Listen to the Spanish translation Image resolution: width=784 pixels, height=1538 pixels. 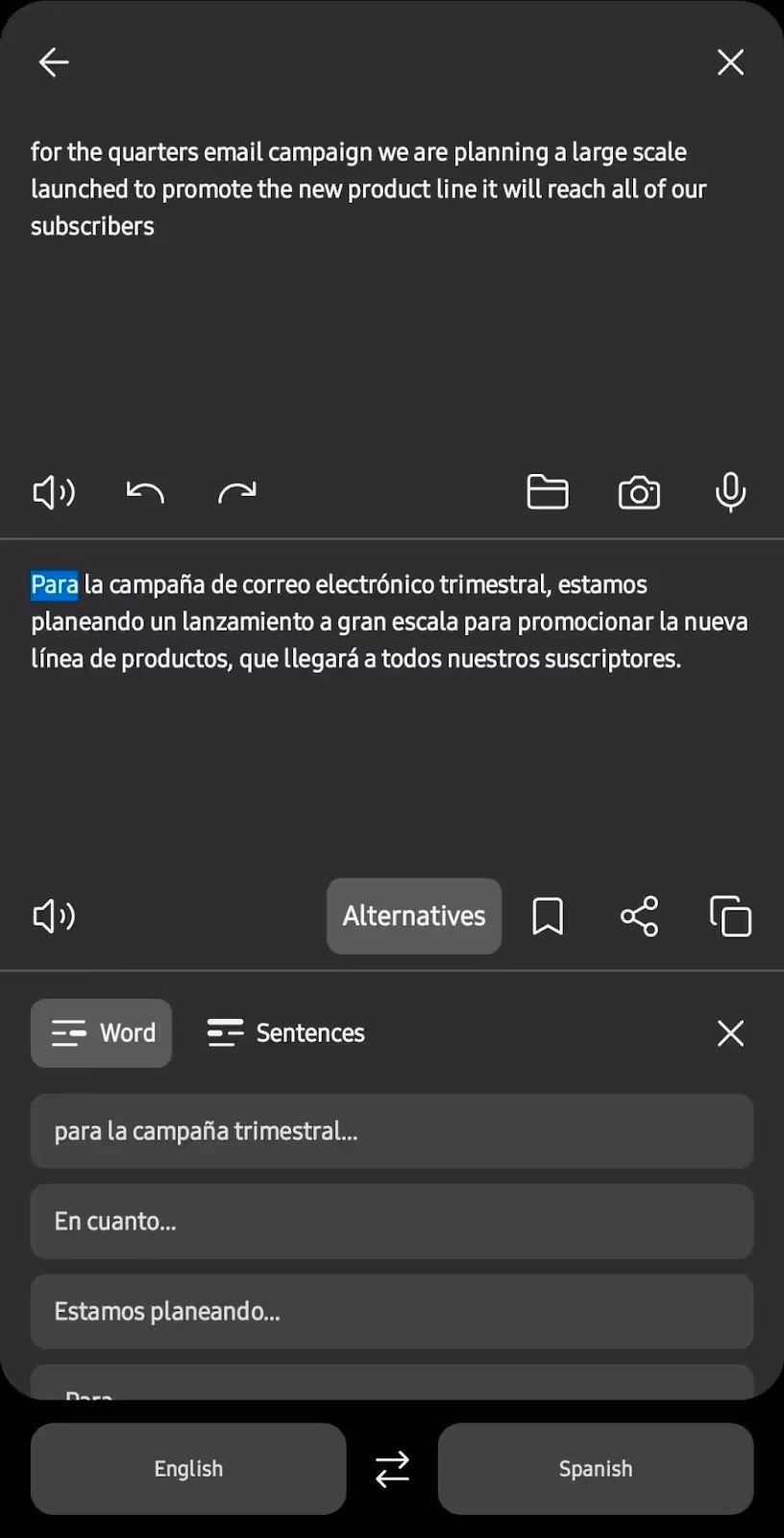[x=54, y=916]
